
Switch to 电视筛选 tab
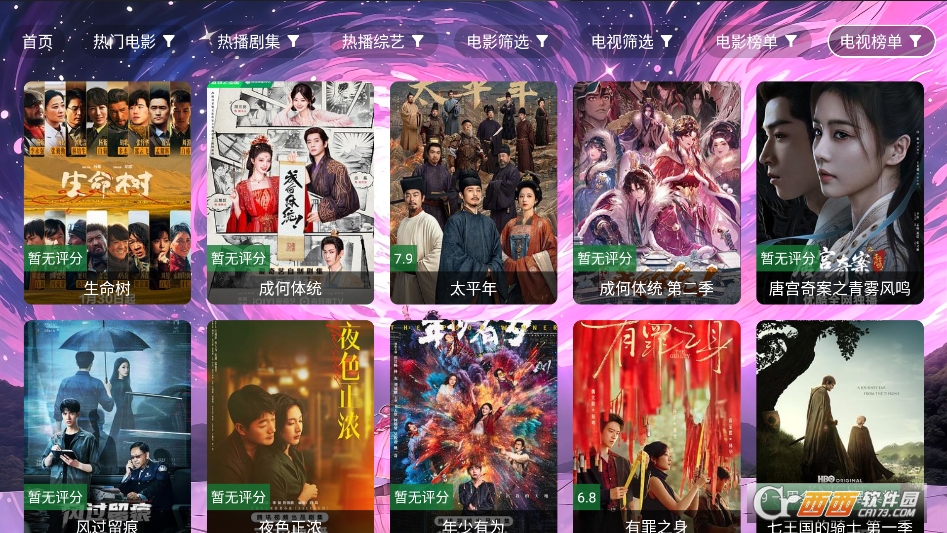(631, 42)
